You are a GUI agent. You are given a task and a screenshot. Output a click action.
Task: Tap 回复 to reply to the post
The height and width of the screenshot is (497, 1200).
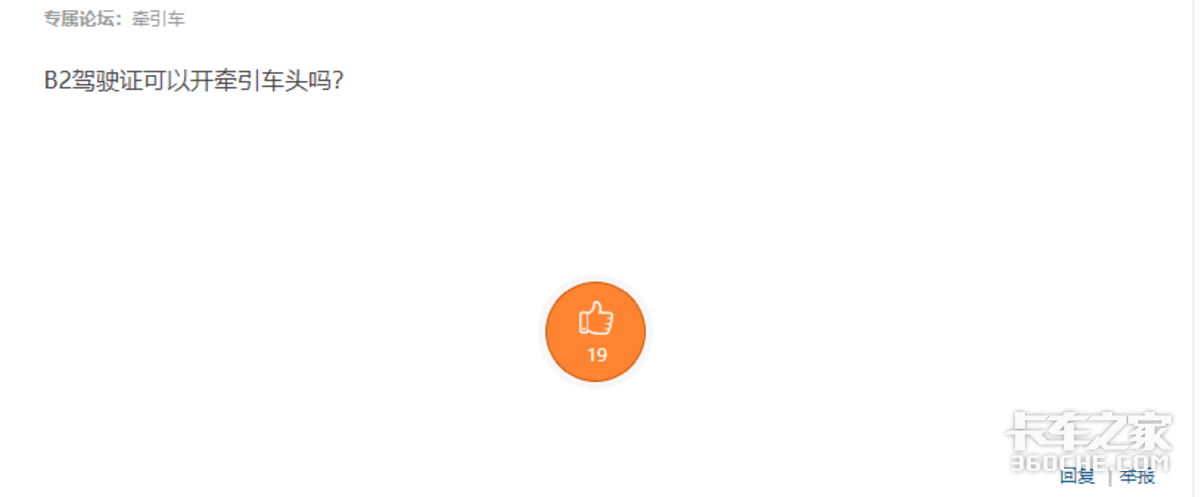1077,477
